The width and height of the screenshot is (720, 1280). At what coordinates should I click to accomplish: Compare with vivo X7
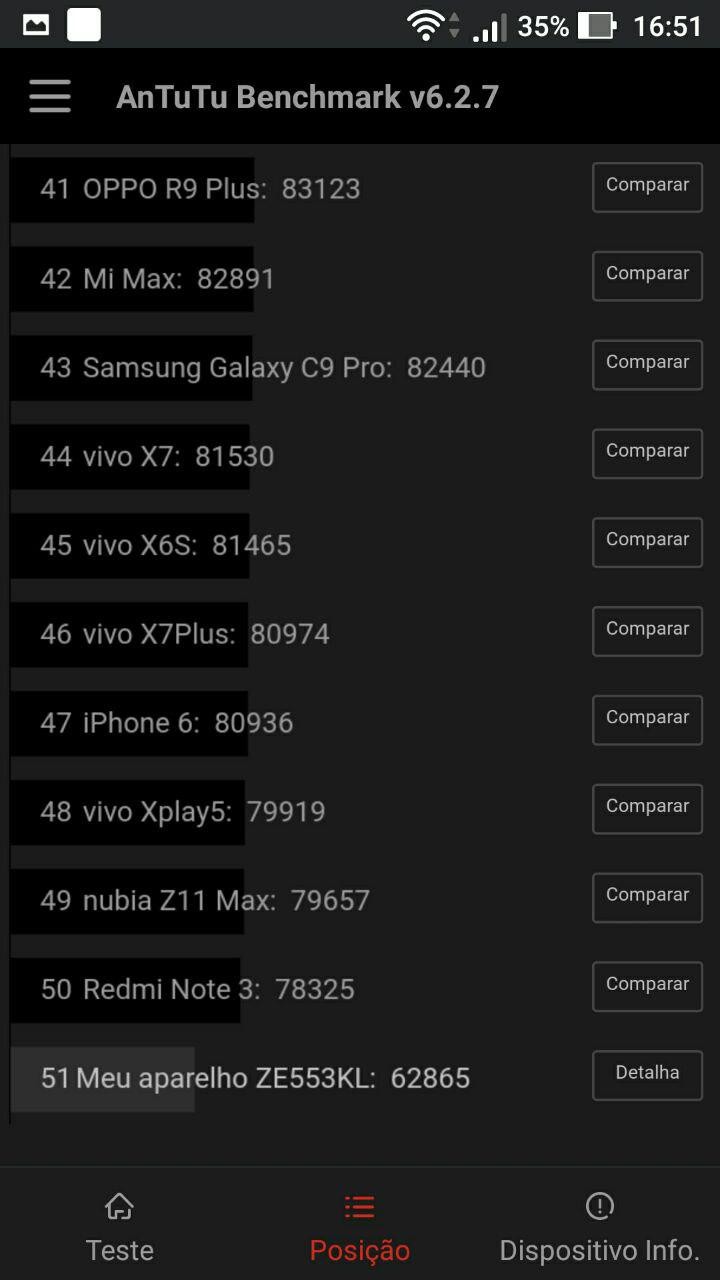coord(647,454)
